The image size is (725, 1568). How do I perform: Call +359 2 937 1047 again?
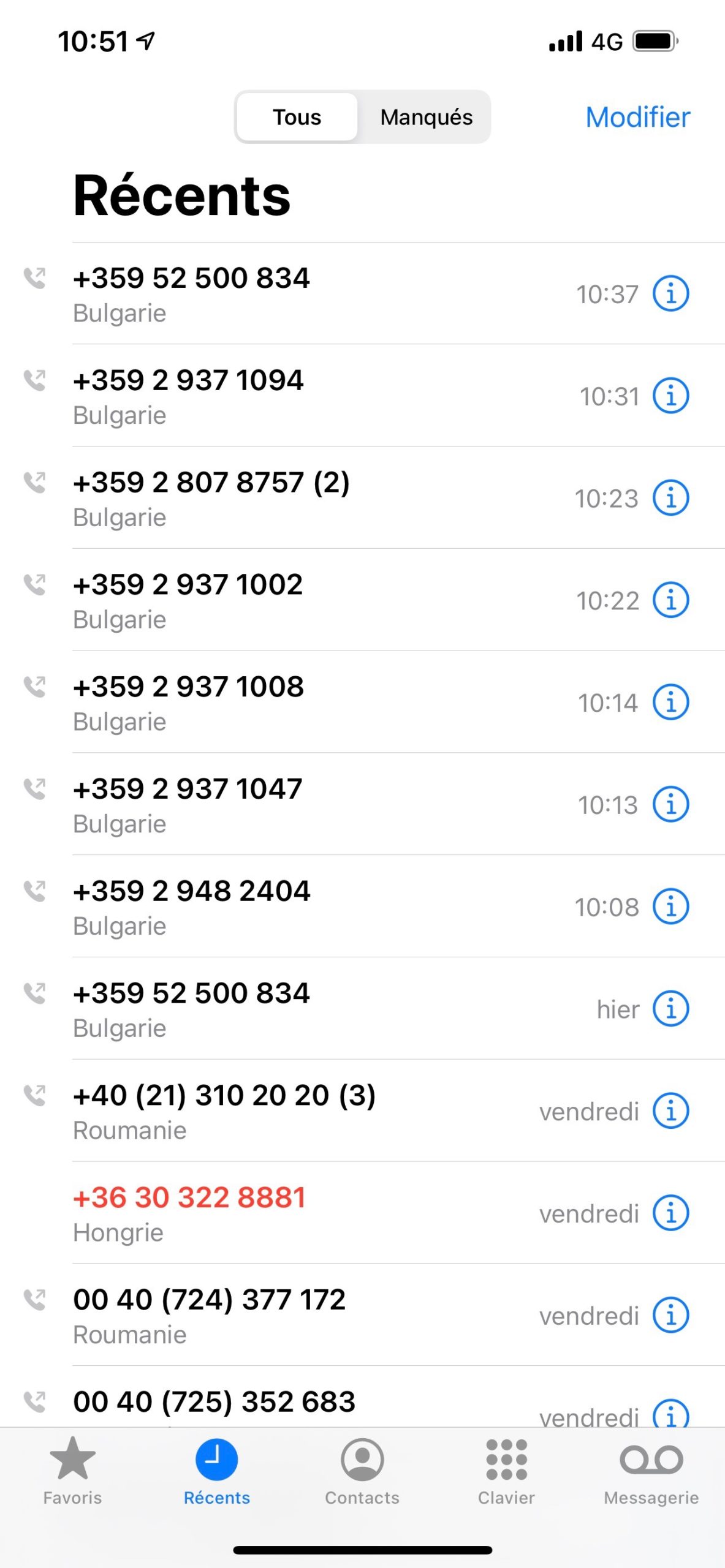tap(245, 804)
